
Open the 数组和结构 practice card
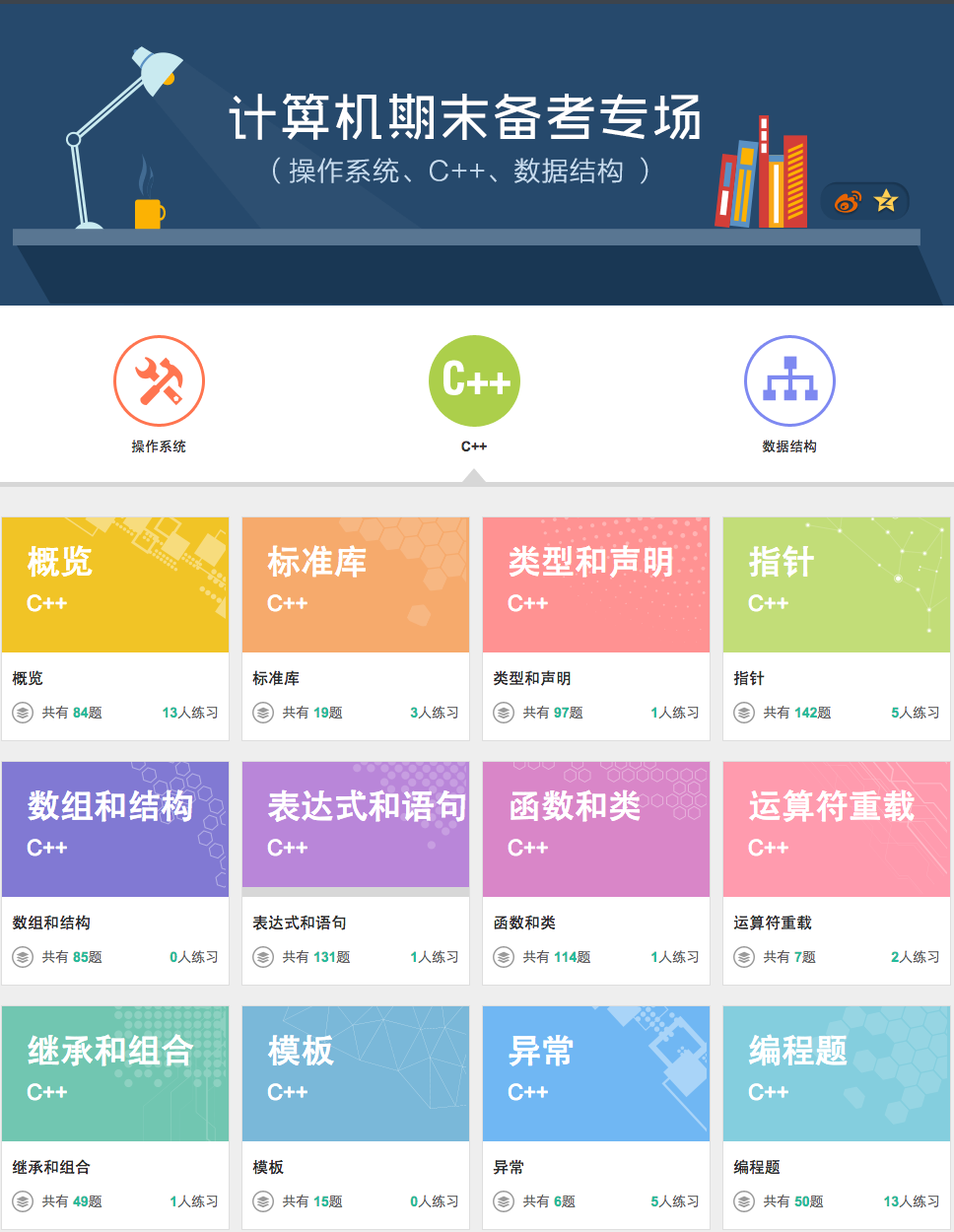115,830
